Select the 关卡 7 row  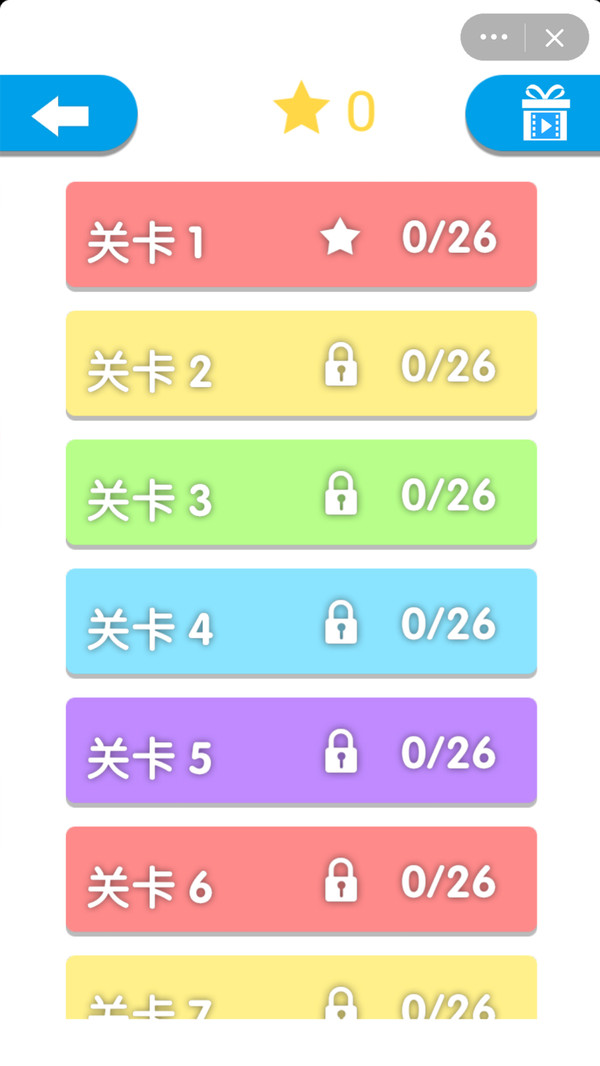pos(301,987)
